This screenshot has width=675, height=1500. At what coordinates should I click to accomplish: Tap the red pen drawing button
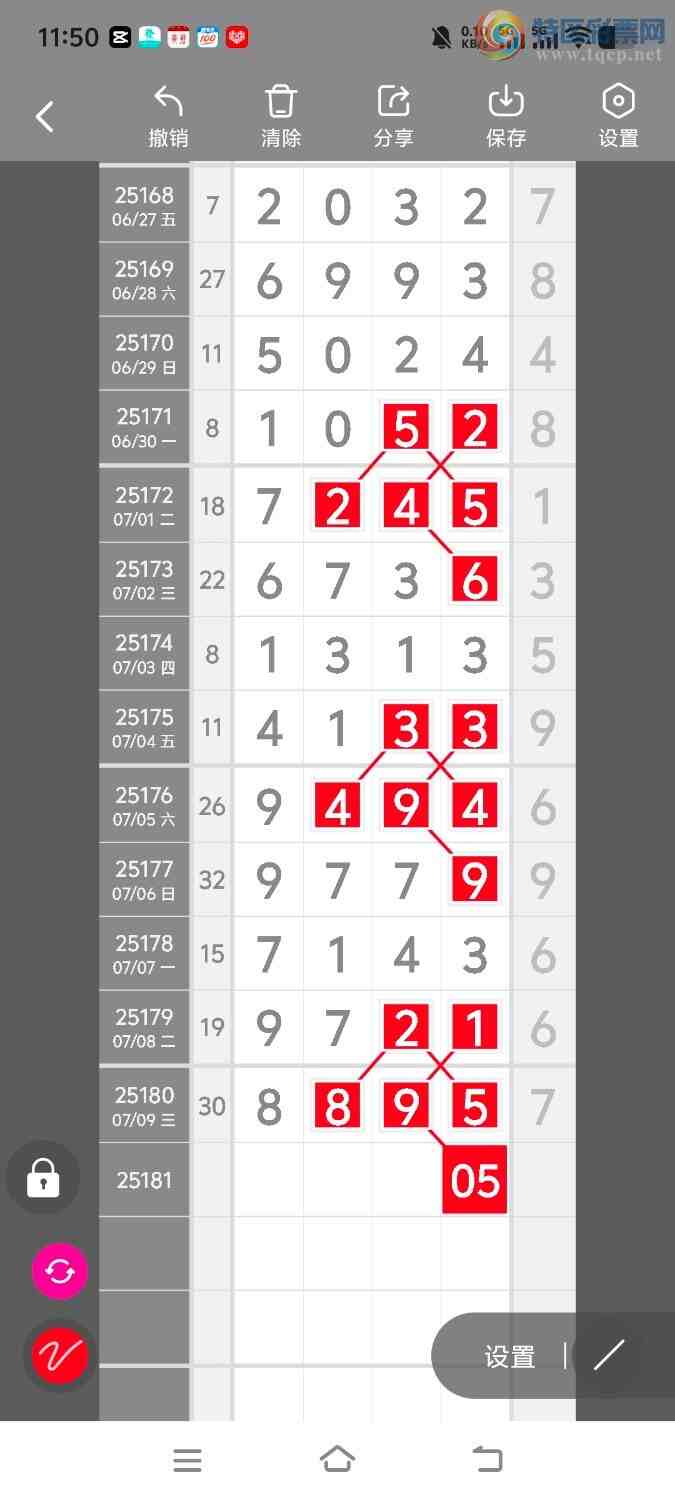(60, 1355)
